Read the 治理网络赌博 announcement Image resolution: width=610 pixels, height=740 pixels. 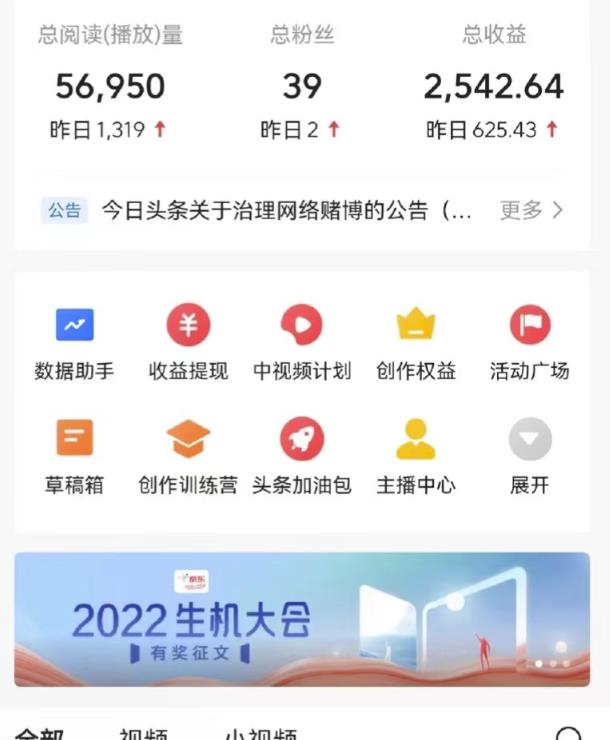point(286,211)
